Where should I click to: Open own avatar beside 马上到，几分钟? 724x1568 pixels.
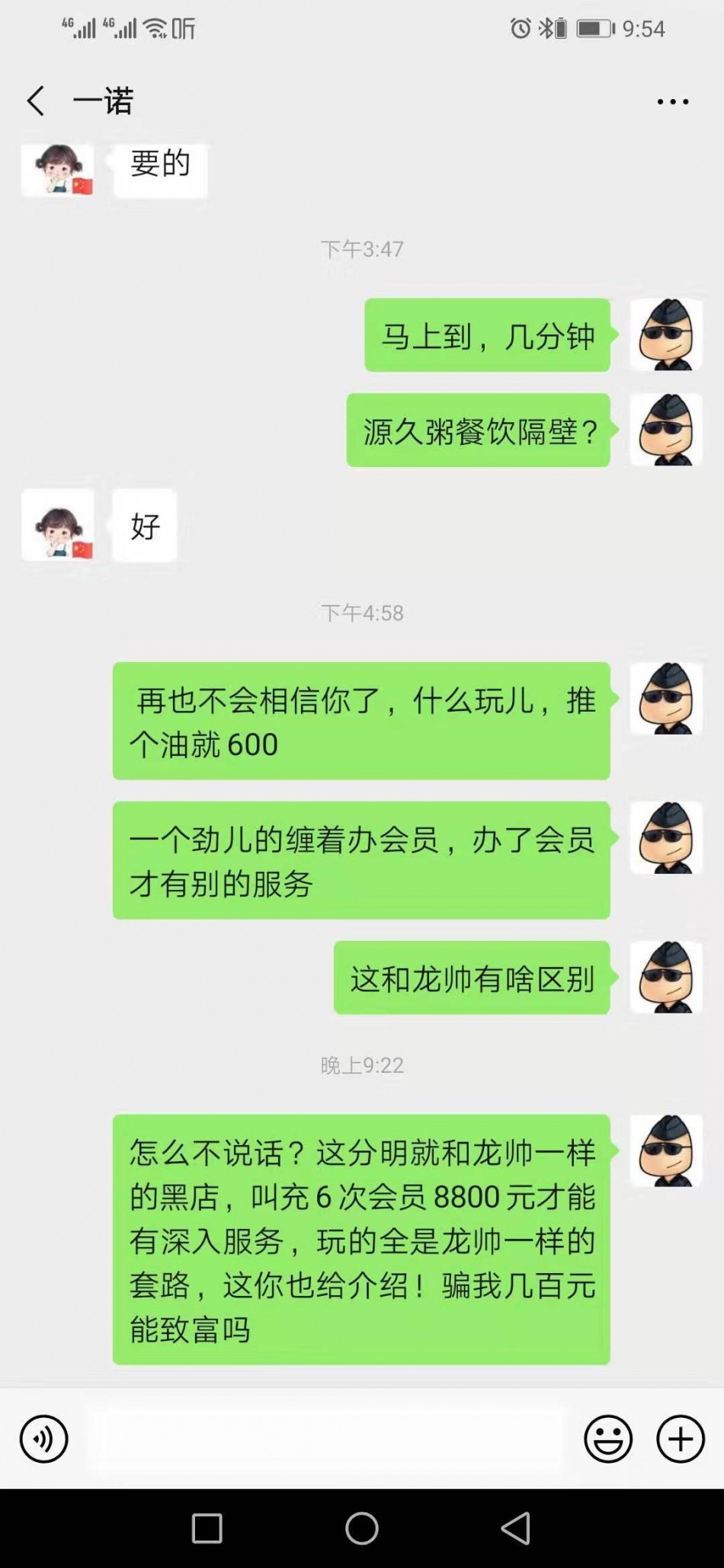pos(665,335)
